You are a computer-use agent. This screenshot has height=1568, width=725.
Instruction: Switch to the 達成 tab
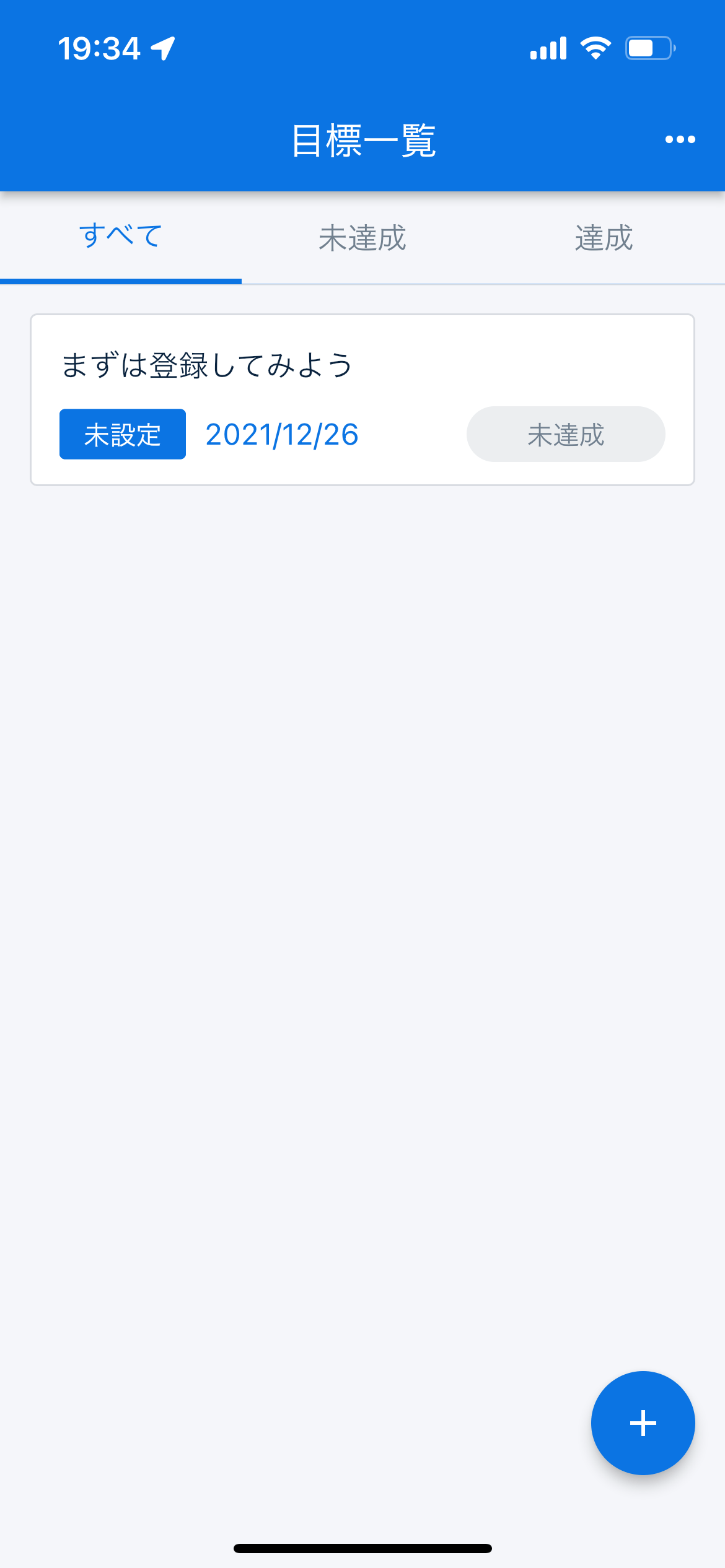coord(604,238)
